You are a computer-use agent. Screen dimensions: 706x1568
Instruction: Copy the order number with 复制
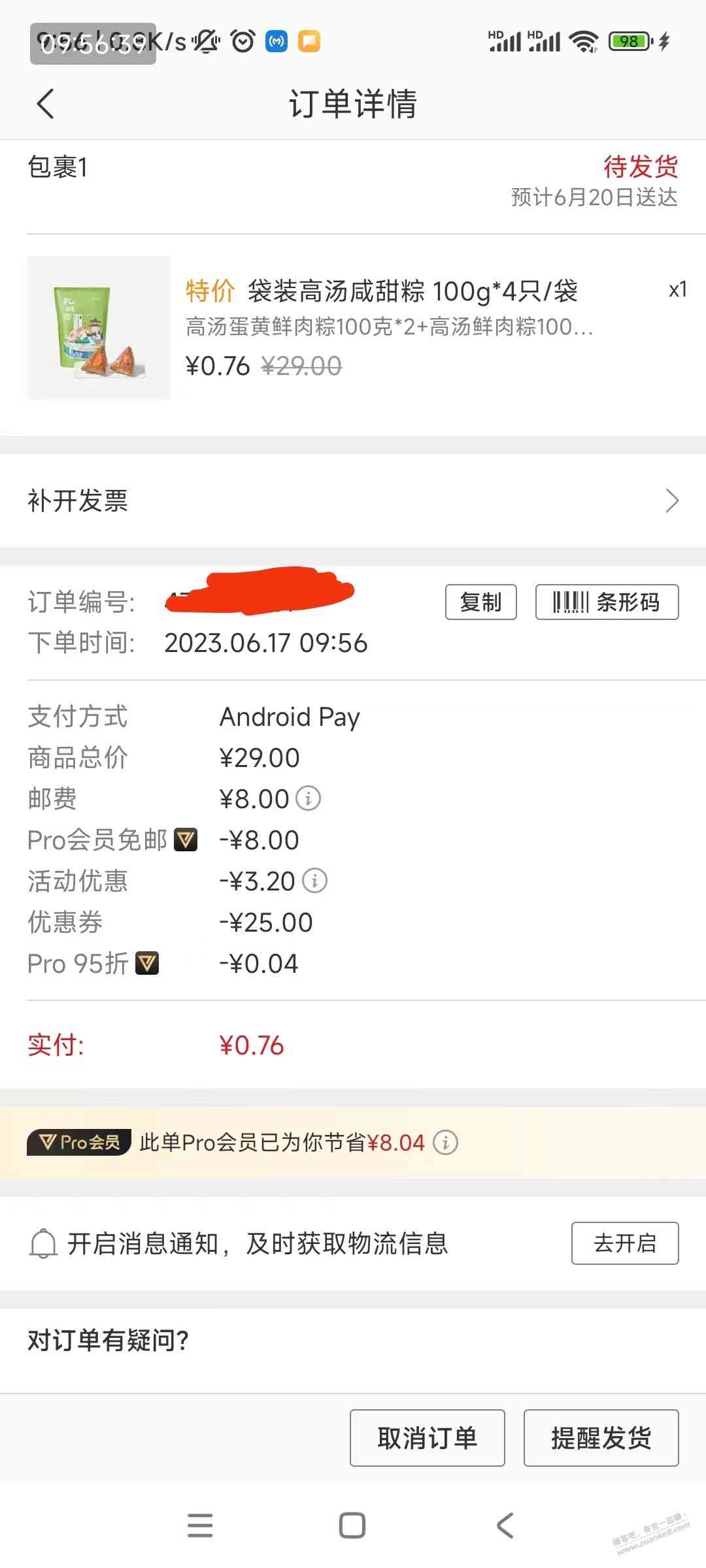[x=480, y=602]
